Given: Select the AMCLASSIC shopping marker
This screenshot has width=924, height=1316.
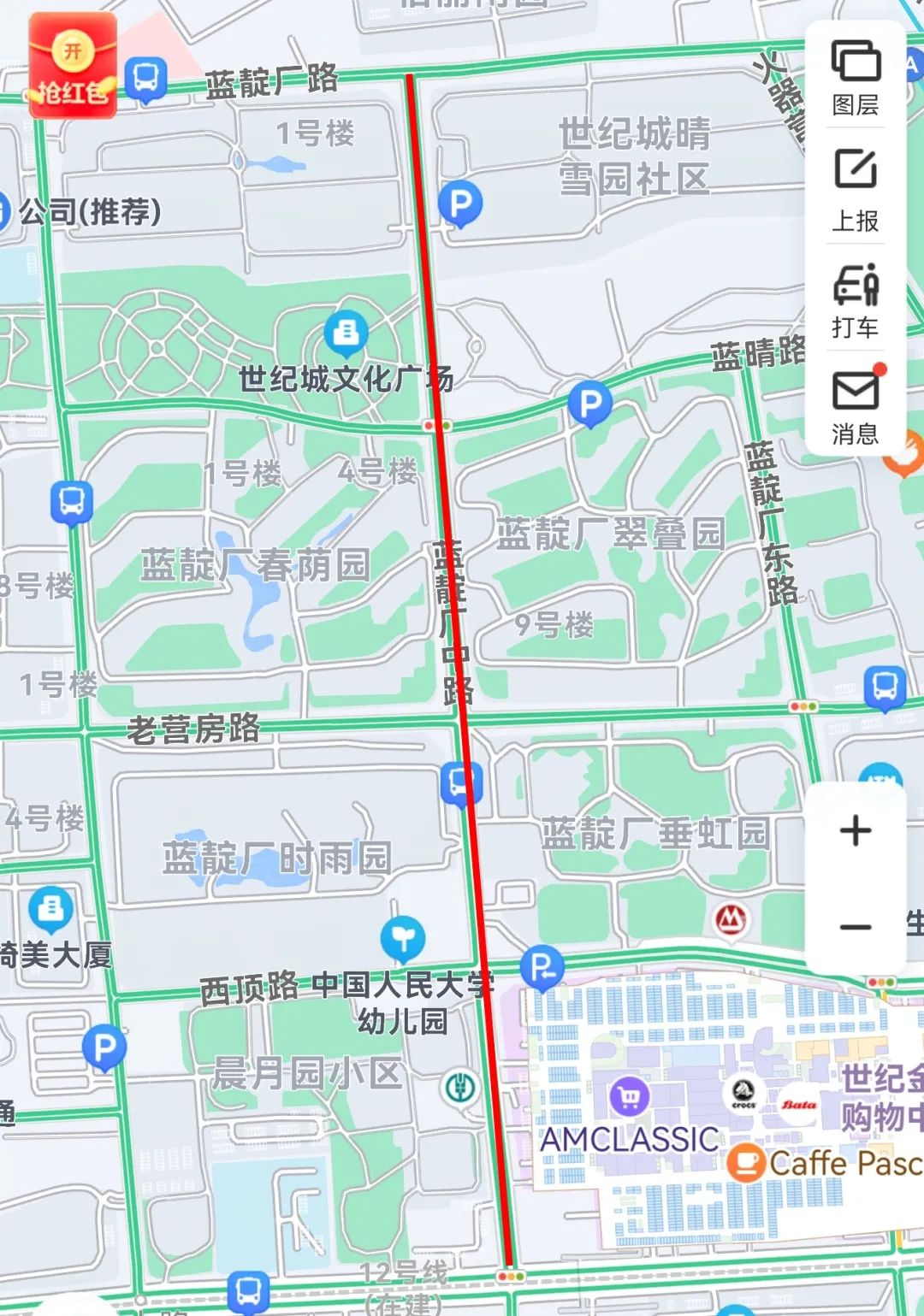Looking at the screenshot, I should click(630, 1096).
